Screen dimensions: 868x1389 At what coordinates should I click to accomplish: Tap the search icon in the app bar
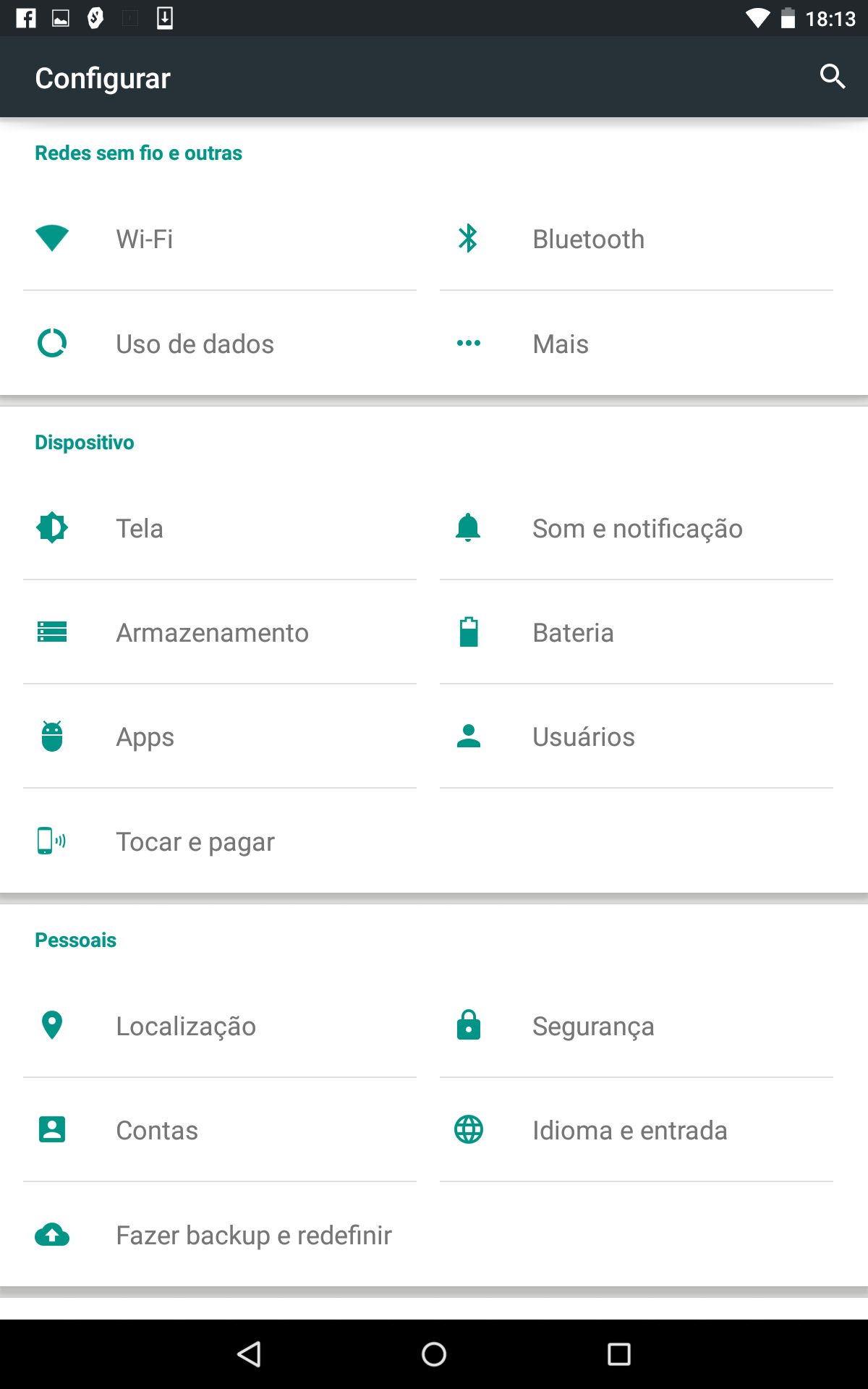coord(833,77)
